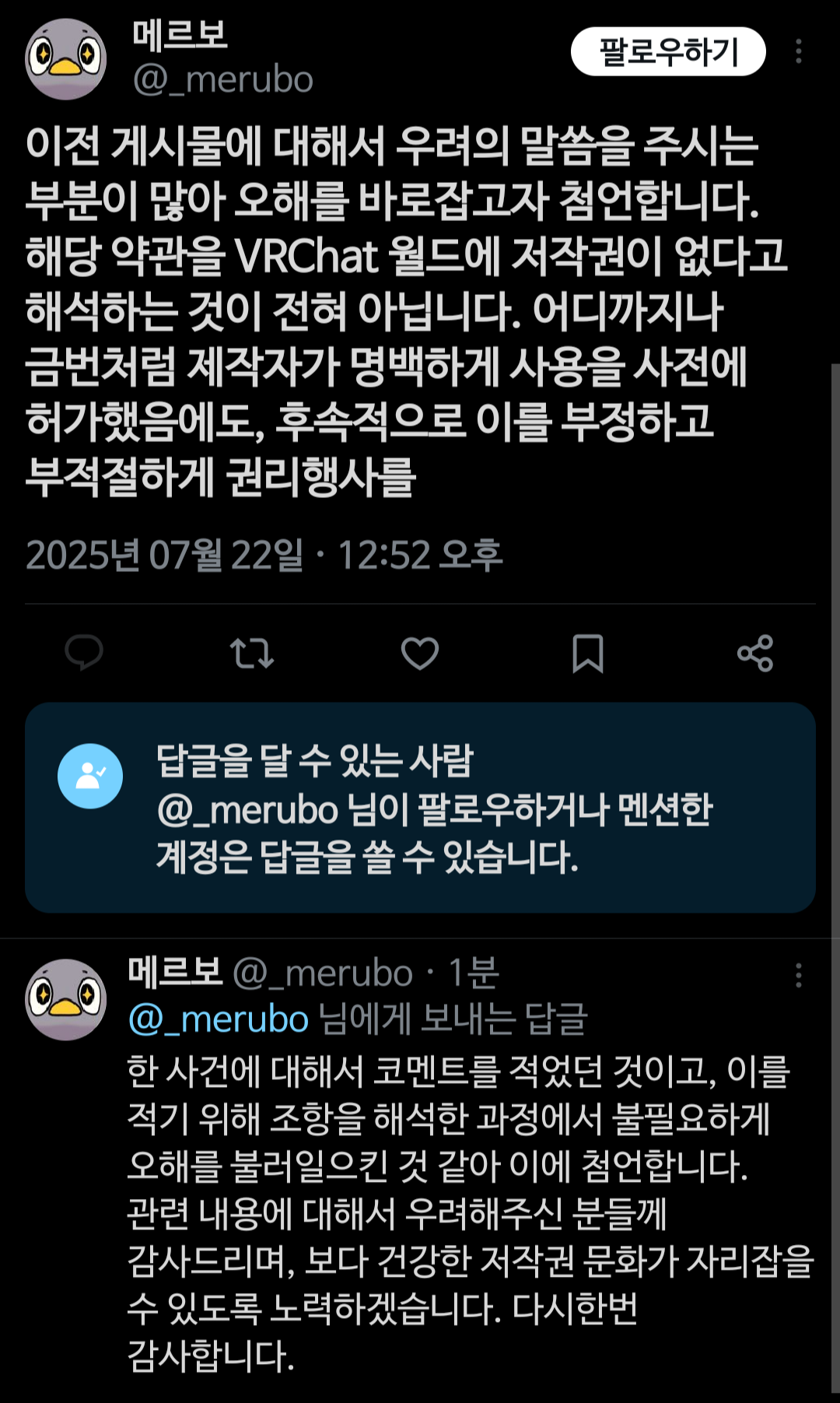Open the avatar beside the 1분 reply
The height and width of the screenshot is (1403, 840).
click(65, 1000)
